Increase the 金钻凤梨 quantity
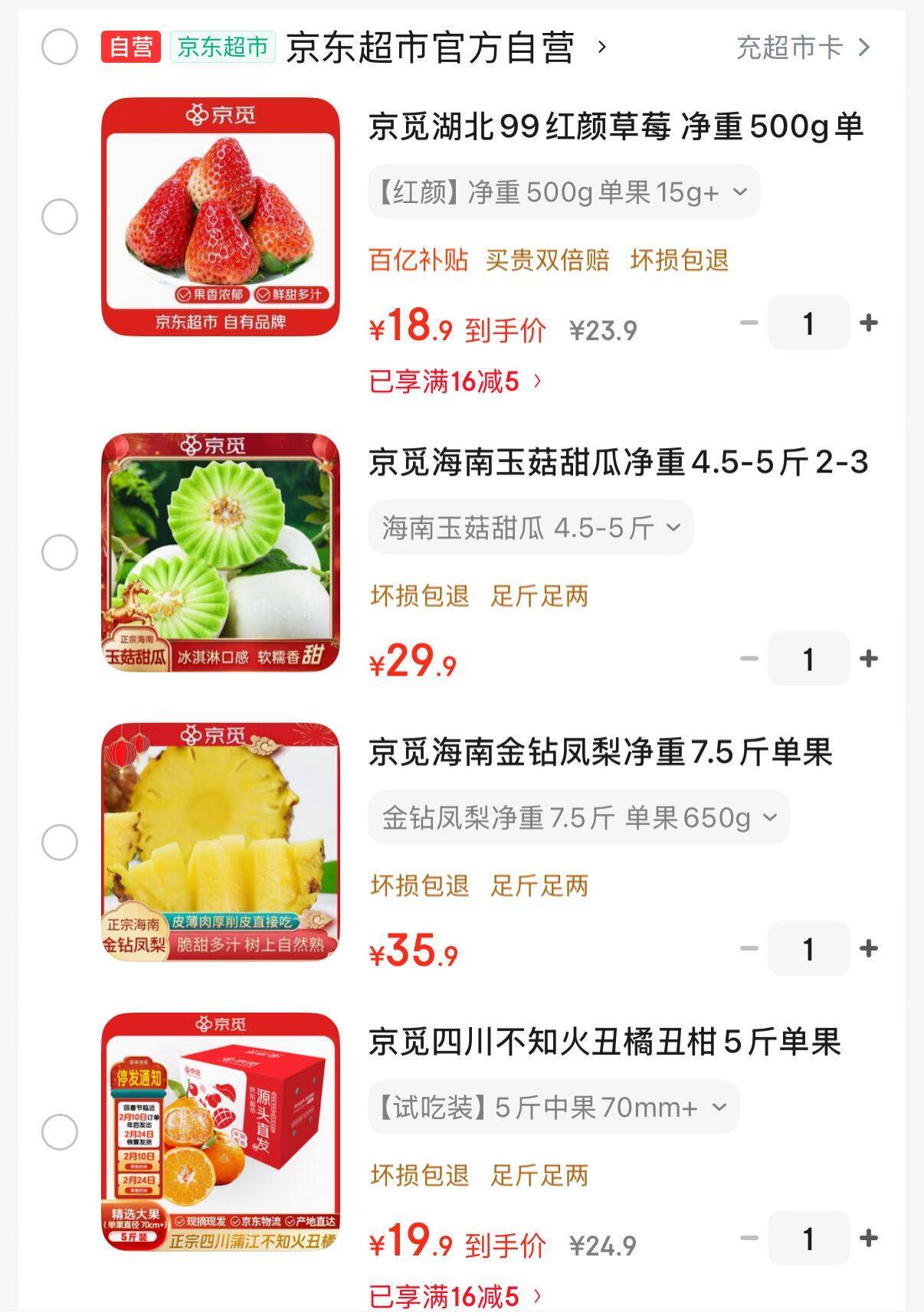The image size is (924, 1316). [x=869, y=949]
